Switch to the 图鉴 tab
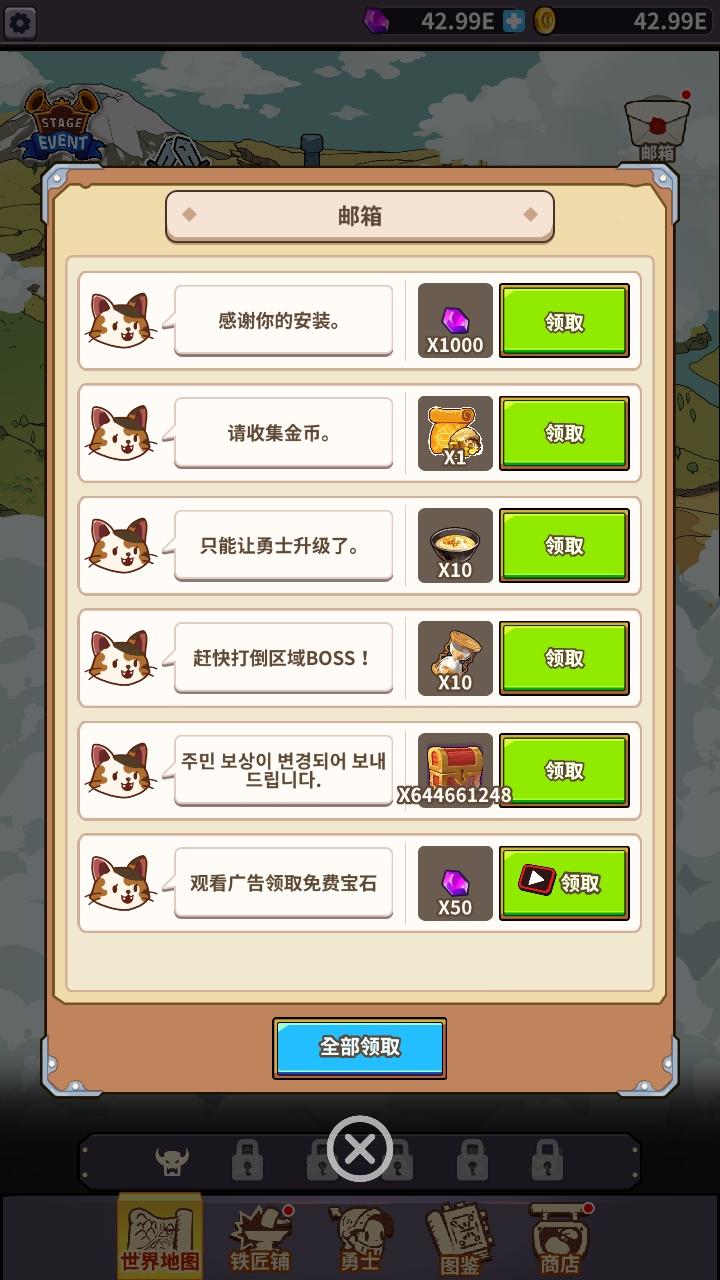The image size is (720, 1280). tap(460, 1240)
